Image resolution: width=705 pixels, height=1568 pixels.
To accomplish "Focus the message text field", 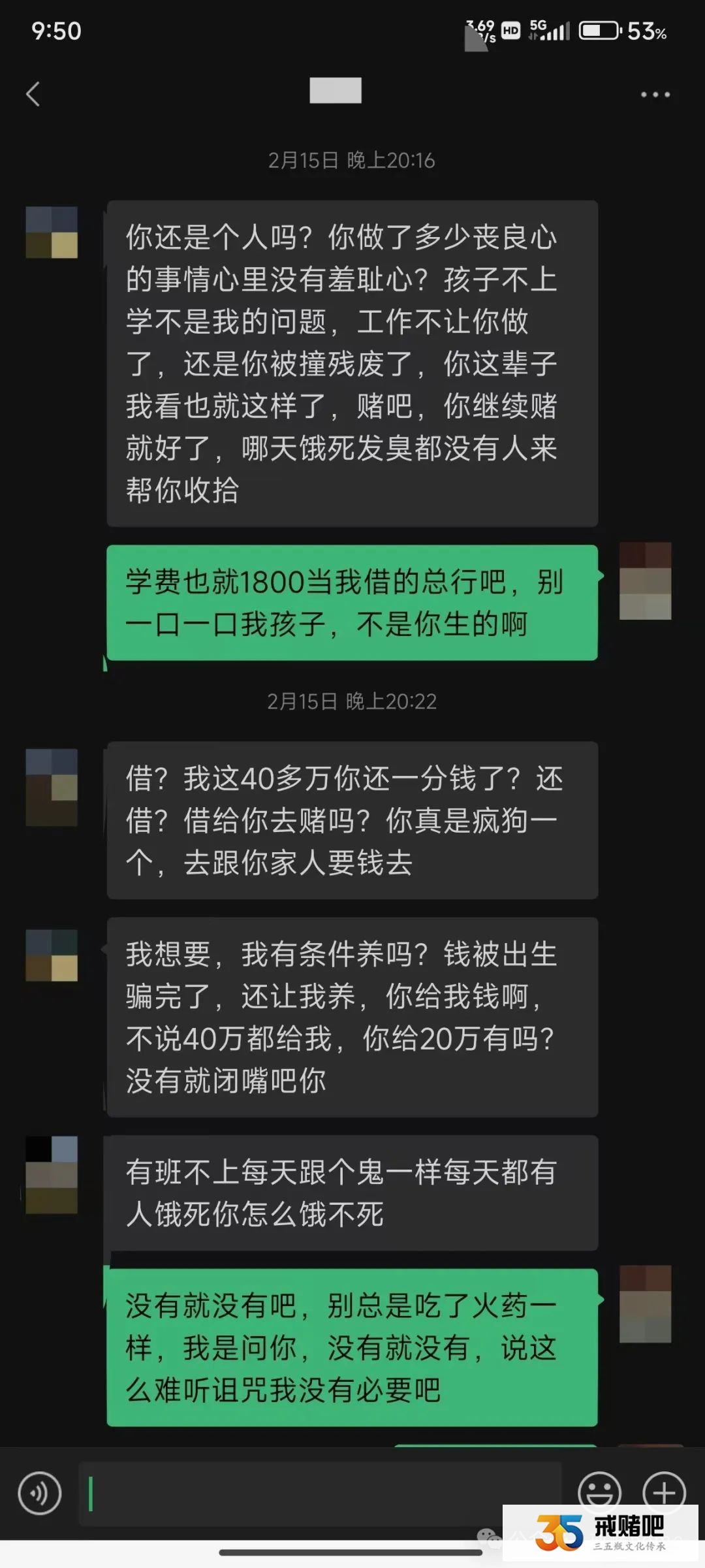I will 320,1493.
